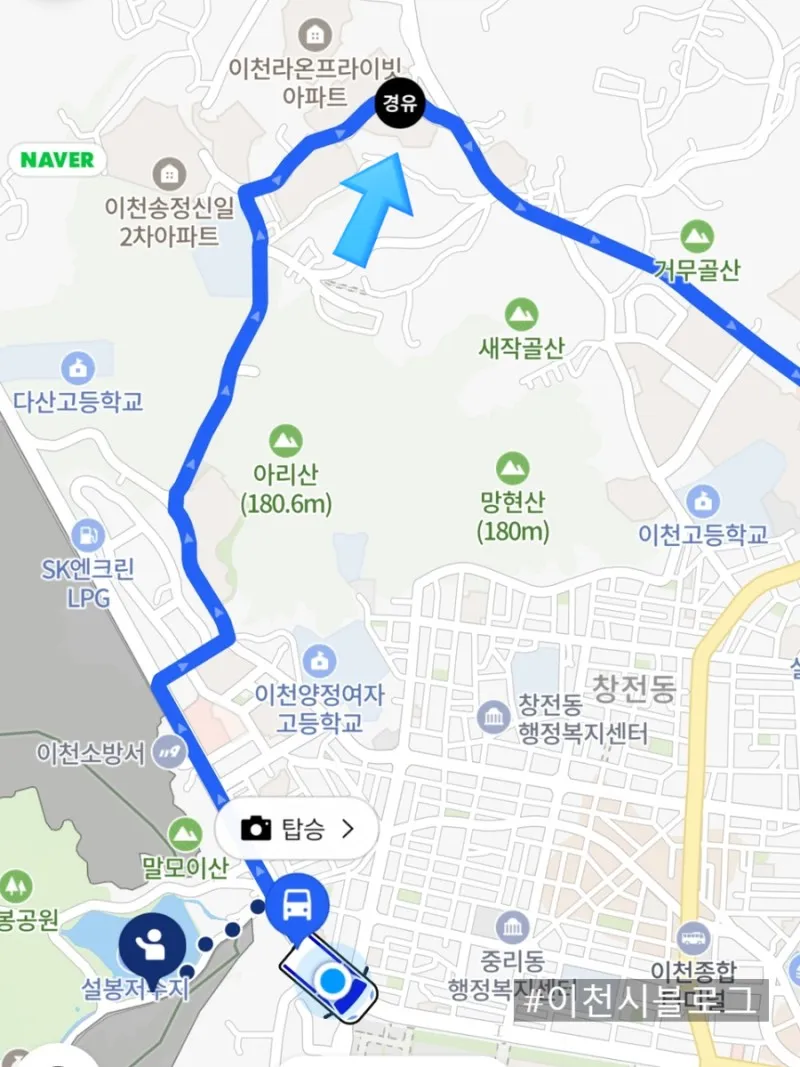Open the 이천종합 bus terminal marker
This screenshot has width=800, height=1067.
pos(694,938)
